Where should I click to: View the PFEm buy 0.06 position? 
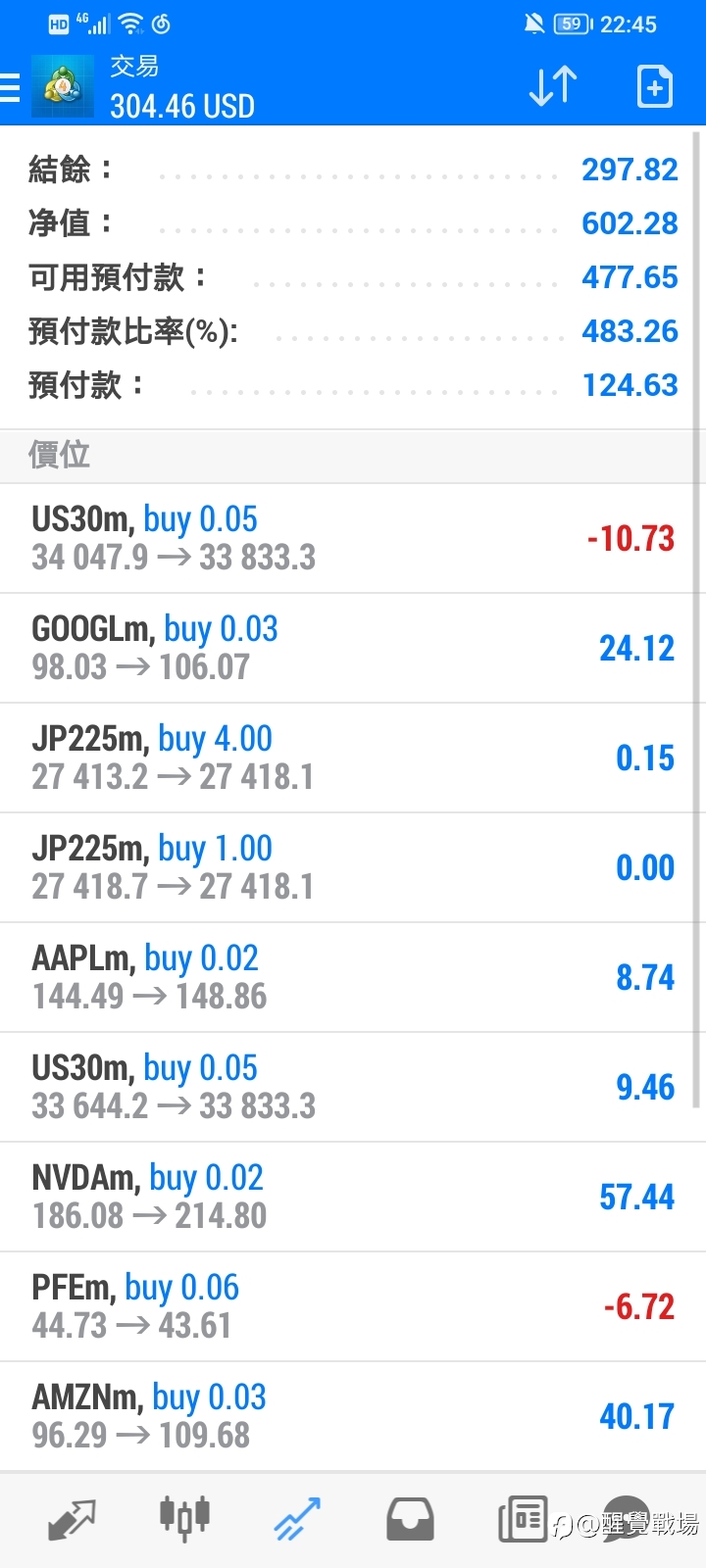[x=353, y=1306]
